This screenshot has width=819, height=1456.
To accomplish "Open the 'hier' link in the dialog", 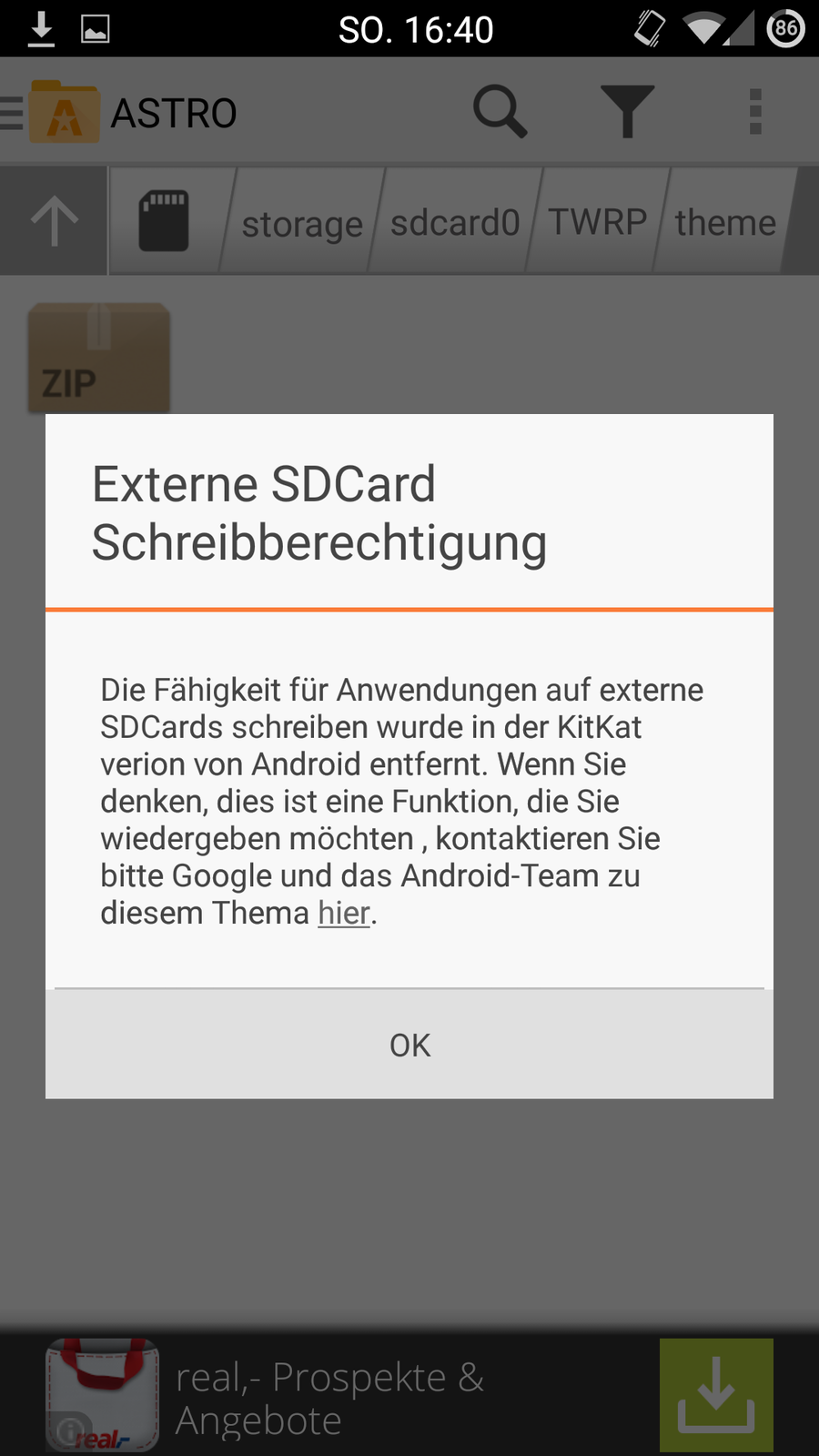I will 343,913.
